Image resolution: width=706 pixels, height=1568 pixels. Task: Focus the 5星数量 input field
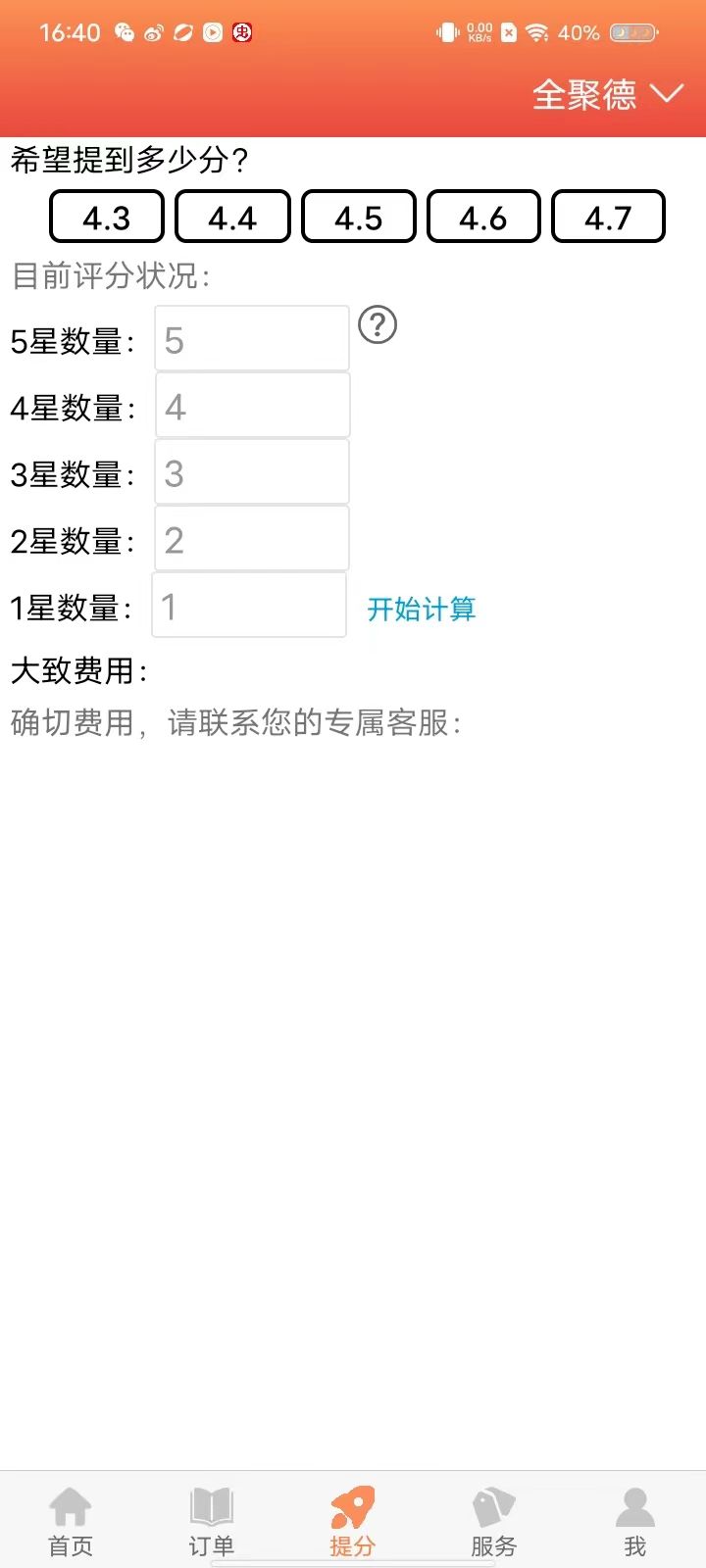point(252,339)
